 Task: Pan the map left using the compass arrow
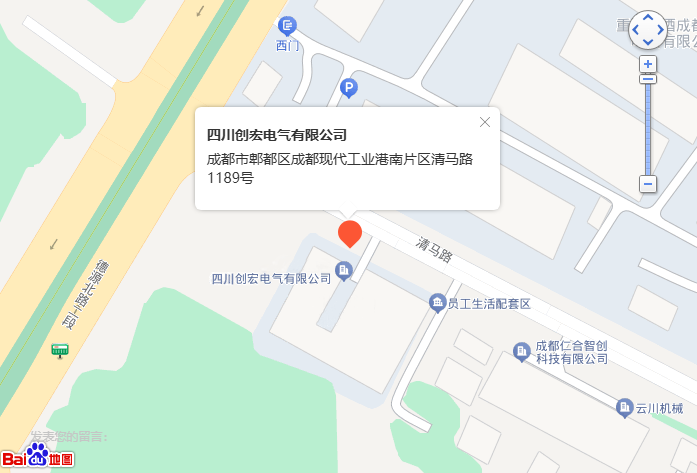click(636, 31)
